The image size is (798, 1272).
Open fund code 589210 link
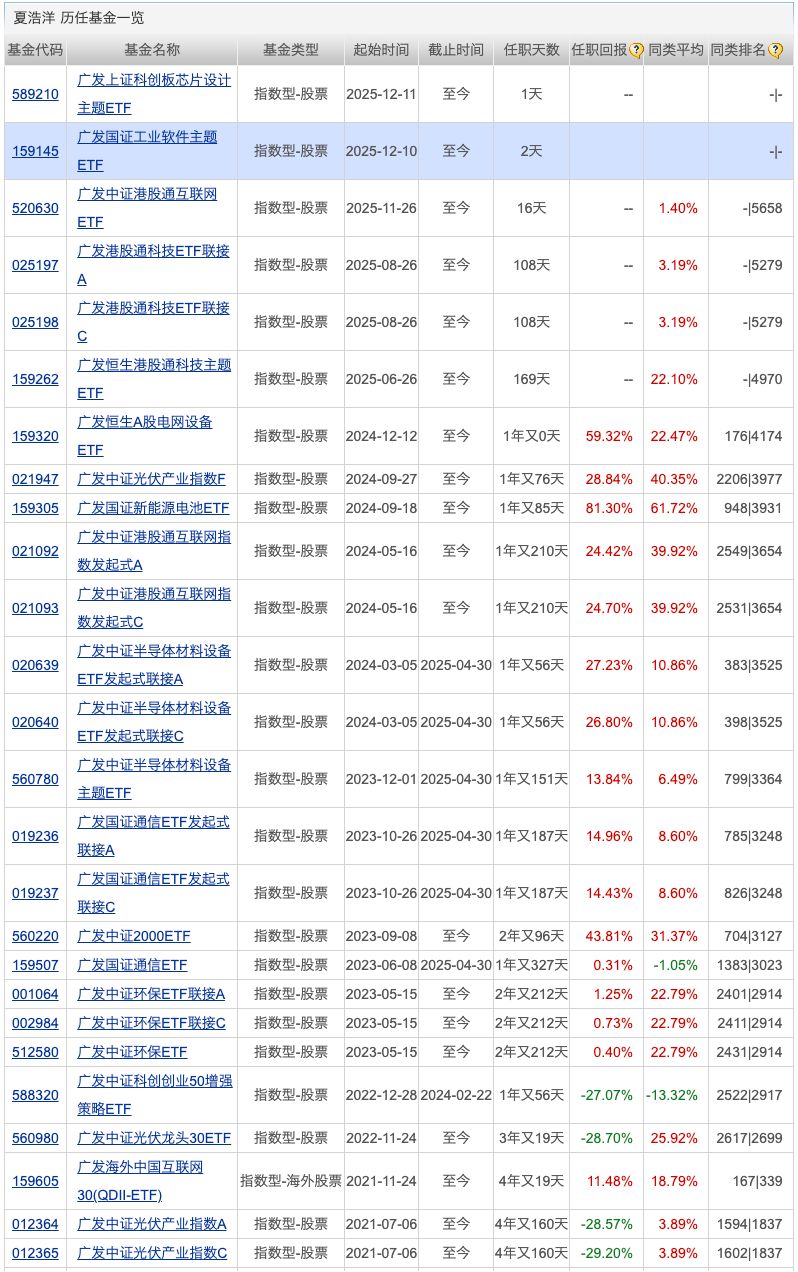[x=35, y=94]
